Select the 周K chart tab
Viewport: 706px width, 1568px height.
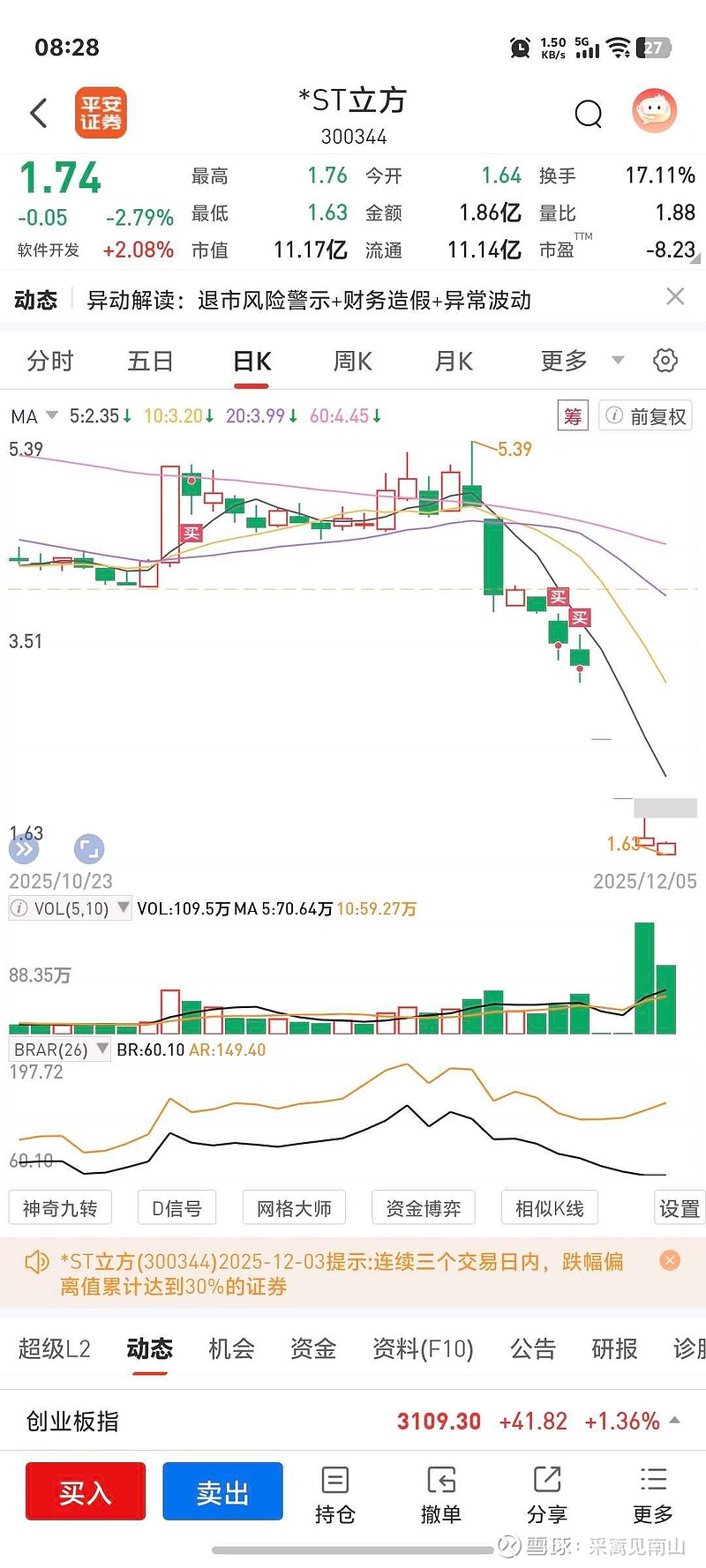click(353, 362)
